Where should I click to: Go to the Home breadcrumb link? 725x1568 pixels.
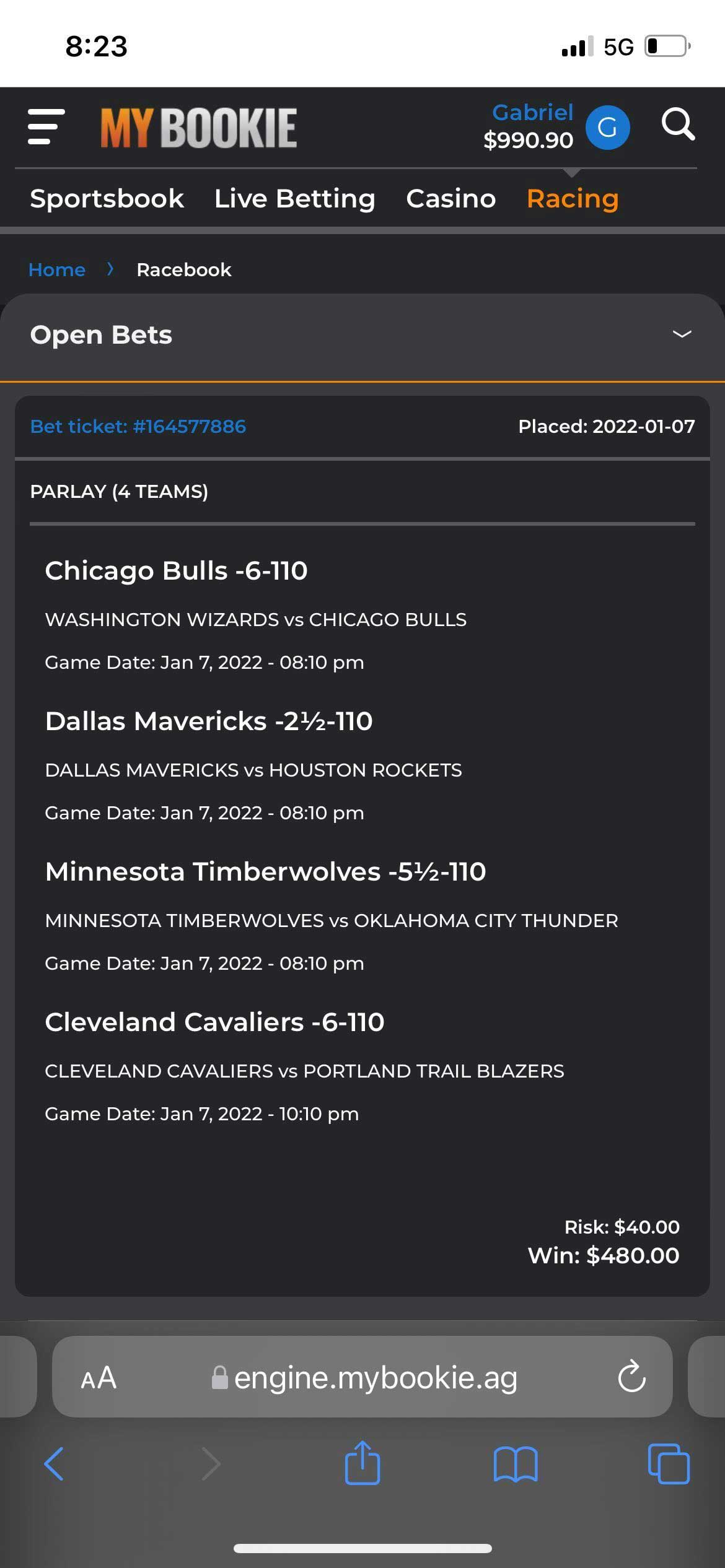coord(57,270)
